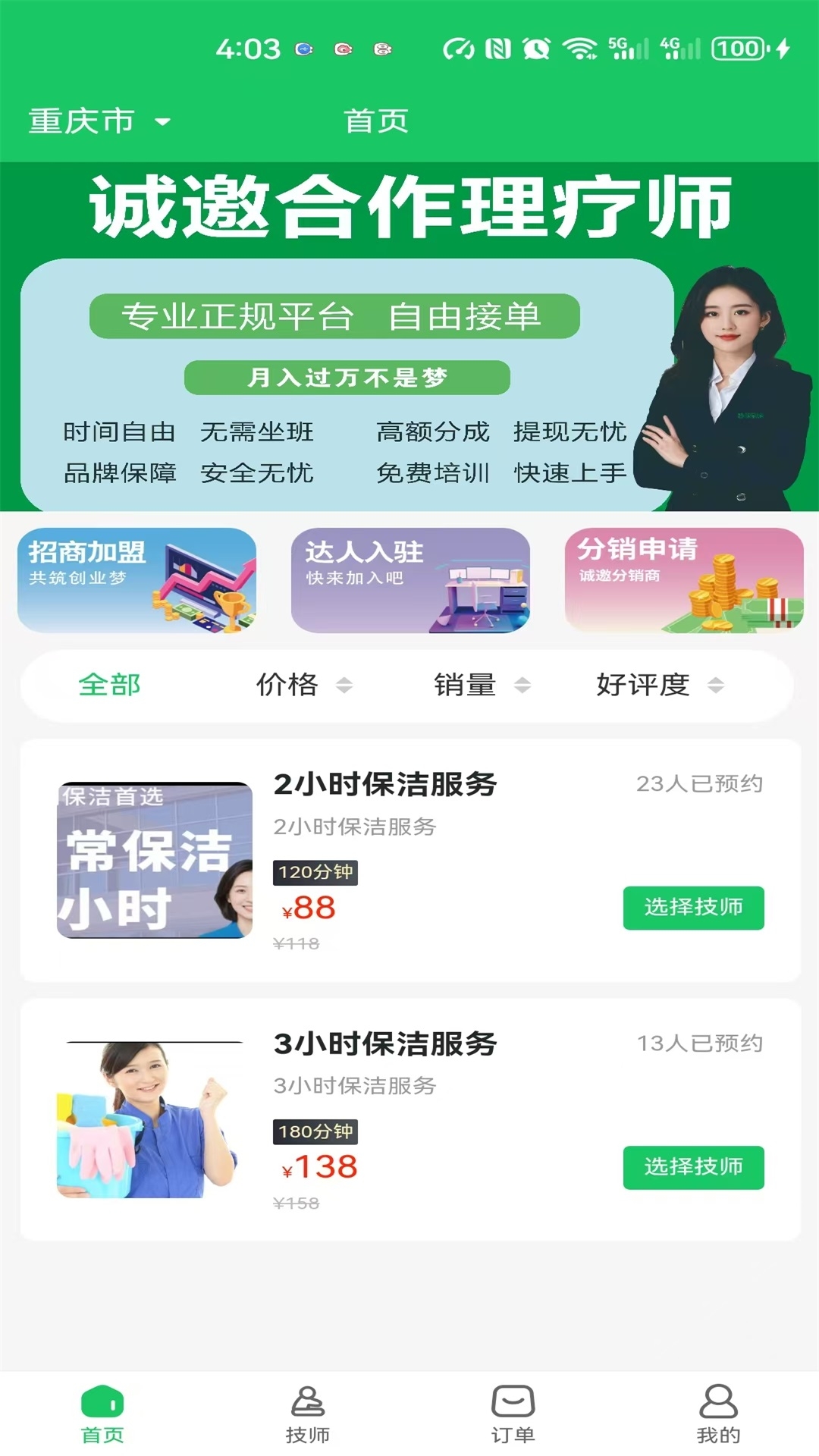Open the 达人入驻 join banner
Image resolution: width=819 pixels, height=1456 pixels.
[409, 580]
